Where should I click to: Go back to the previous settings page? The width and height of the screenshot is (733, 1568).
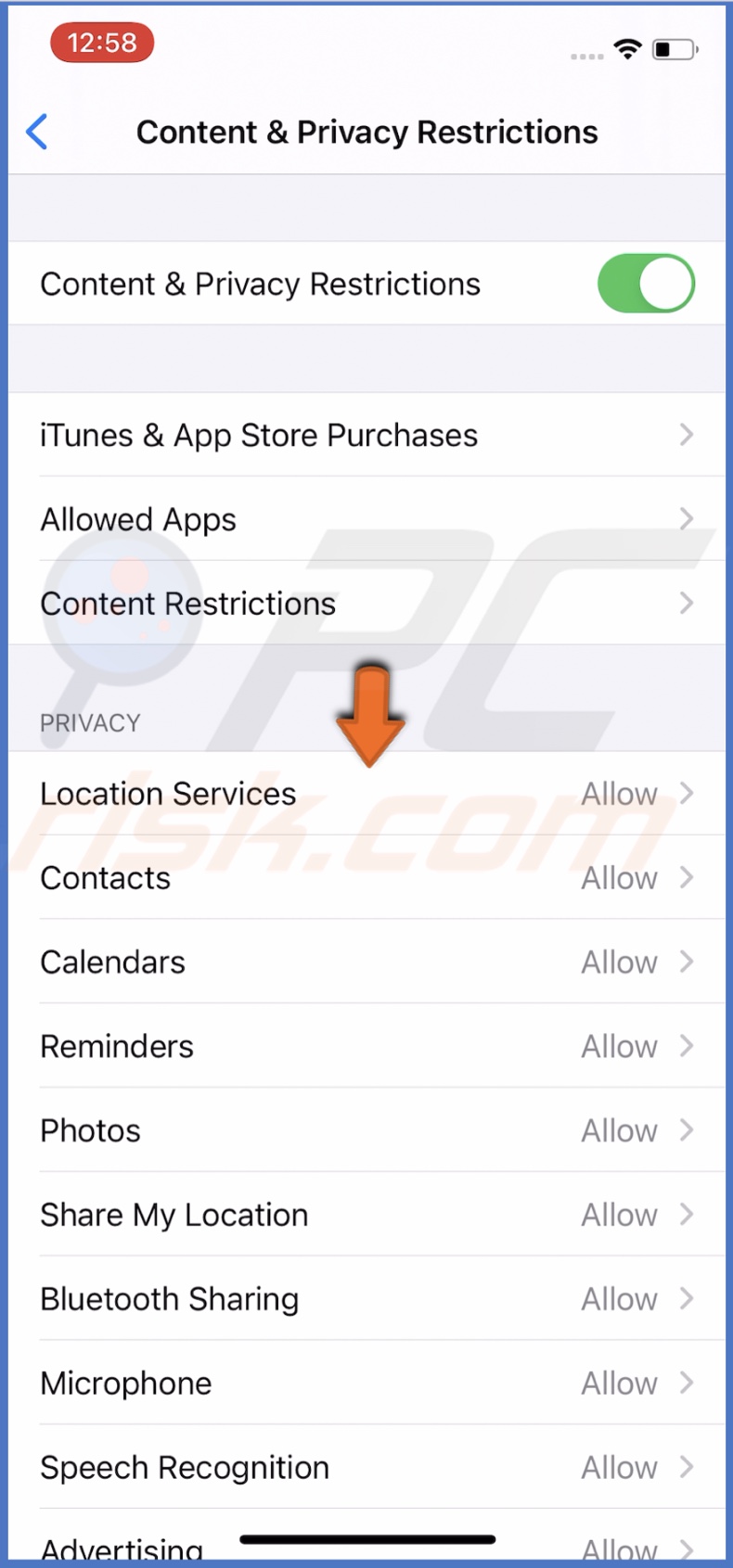click(38, 132)
